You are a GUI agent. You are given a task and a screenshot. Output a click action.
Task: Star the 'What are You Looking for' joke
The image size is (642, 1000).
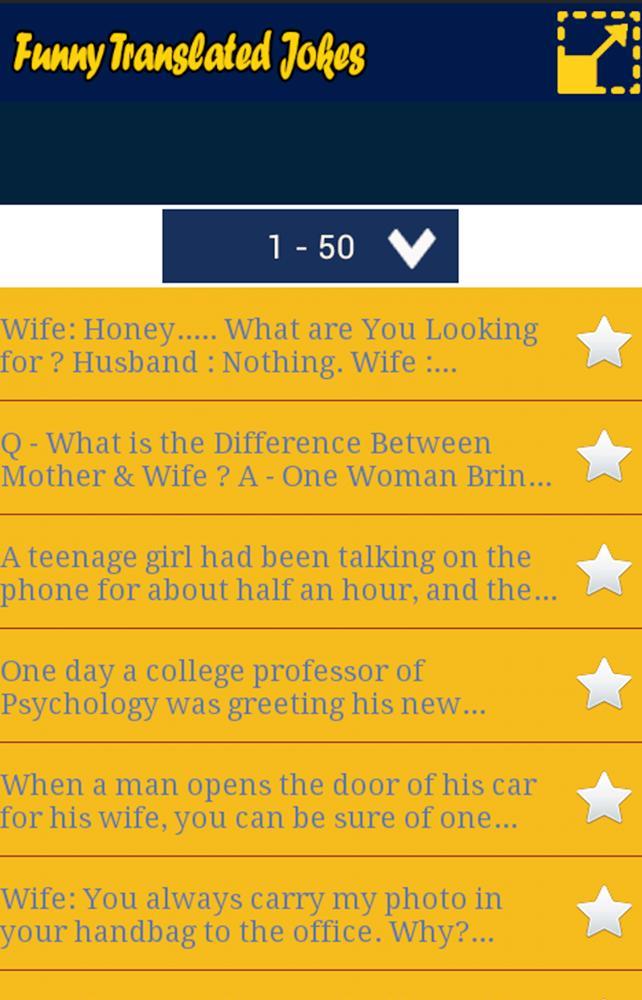604,343
